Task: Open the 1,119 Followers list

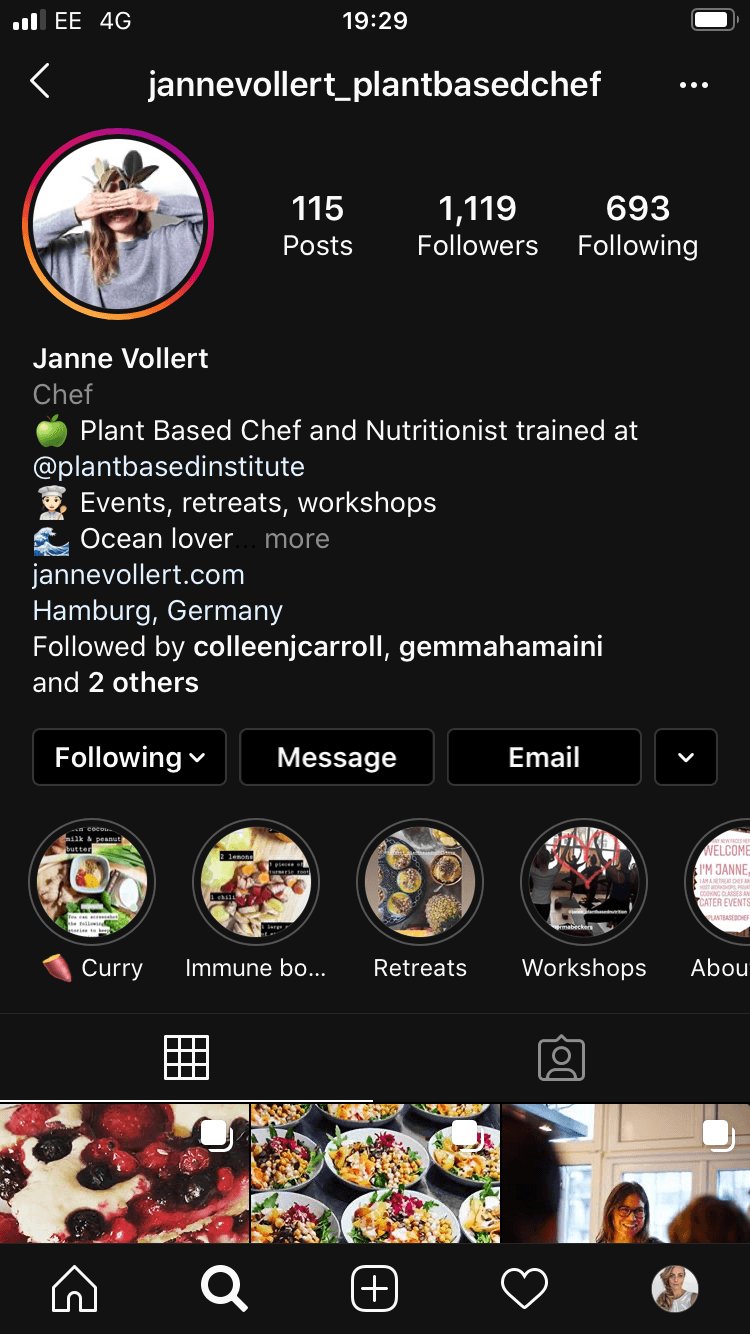Action: (477, 226)
